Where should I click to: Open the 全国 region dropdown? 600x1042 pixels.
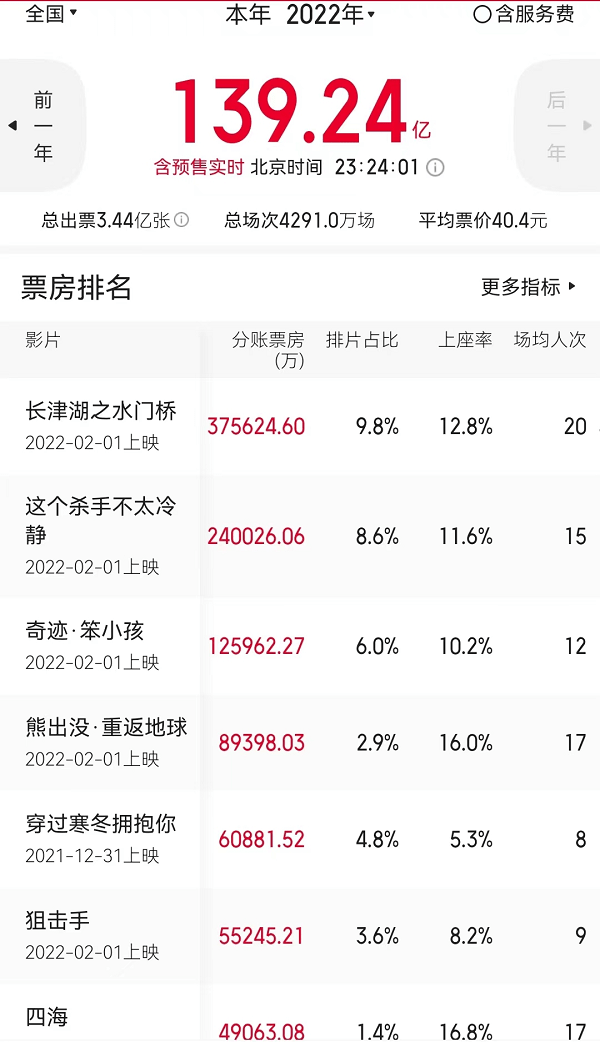[x=51, y=13]
